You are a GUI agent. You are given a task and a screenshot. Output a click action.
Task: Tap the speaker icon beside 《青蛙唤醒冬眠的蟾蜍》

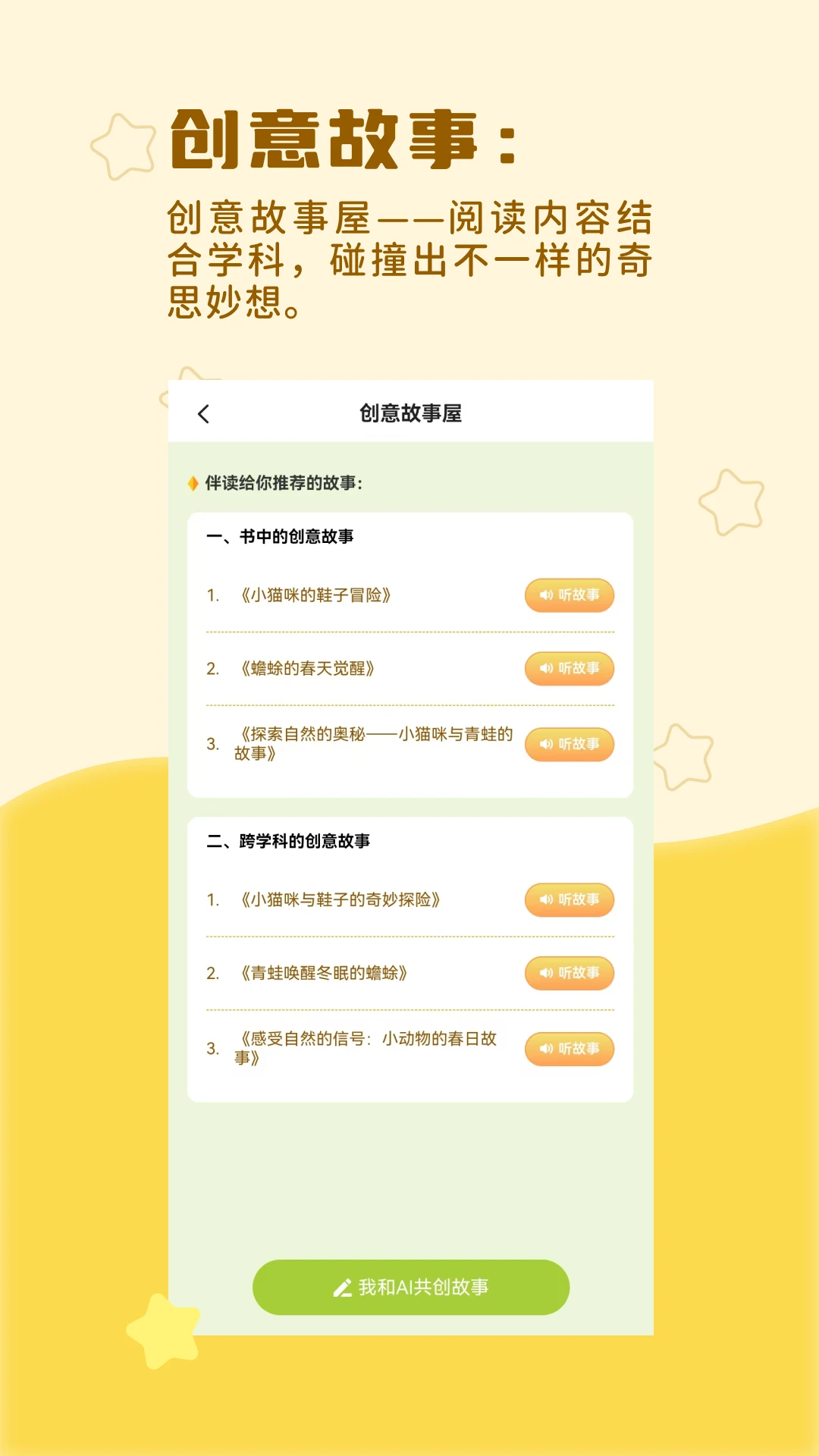click(x=548, y=974)
